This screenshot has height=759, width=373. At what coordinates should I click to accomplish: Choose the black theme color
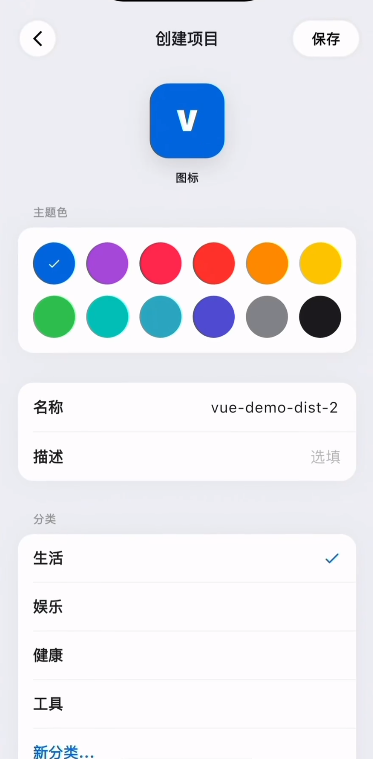point(320,317)
